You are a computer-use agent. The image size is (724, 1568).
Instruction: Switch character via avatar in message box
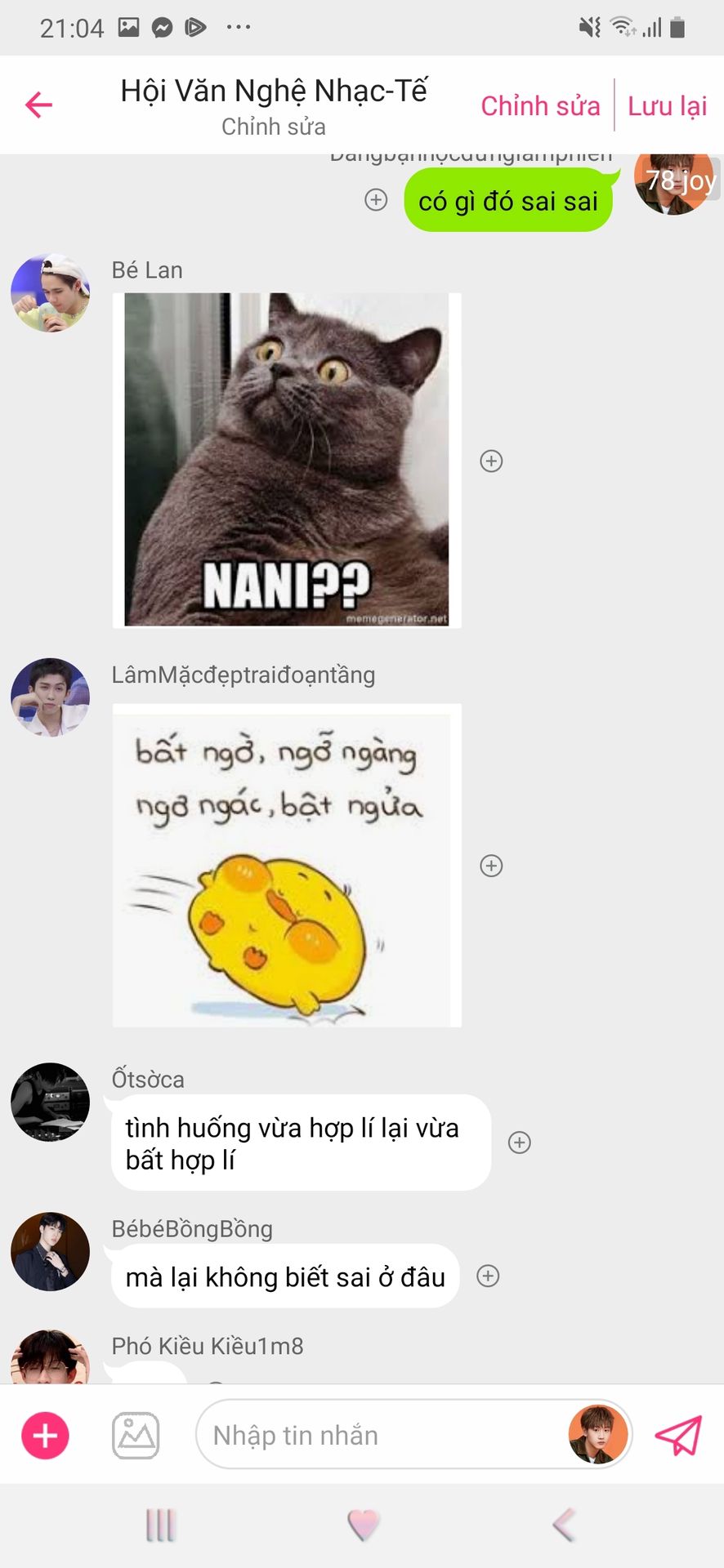click(x=598, y=1435)
